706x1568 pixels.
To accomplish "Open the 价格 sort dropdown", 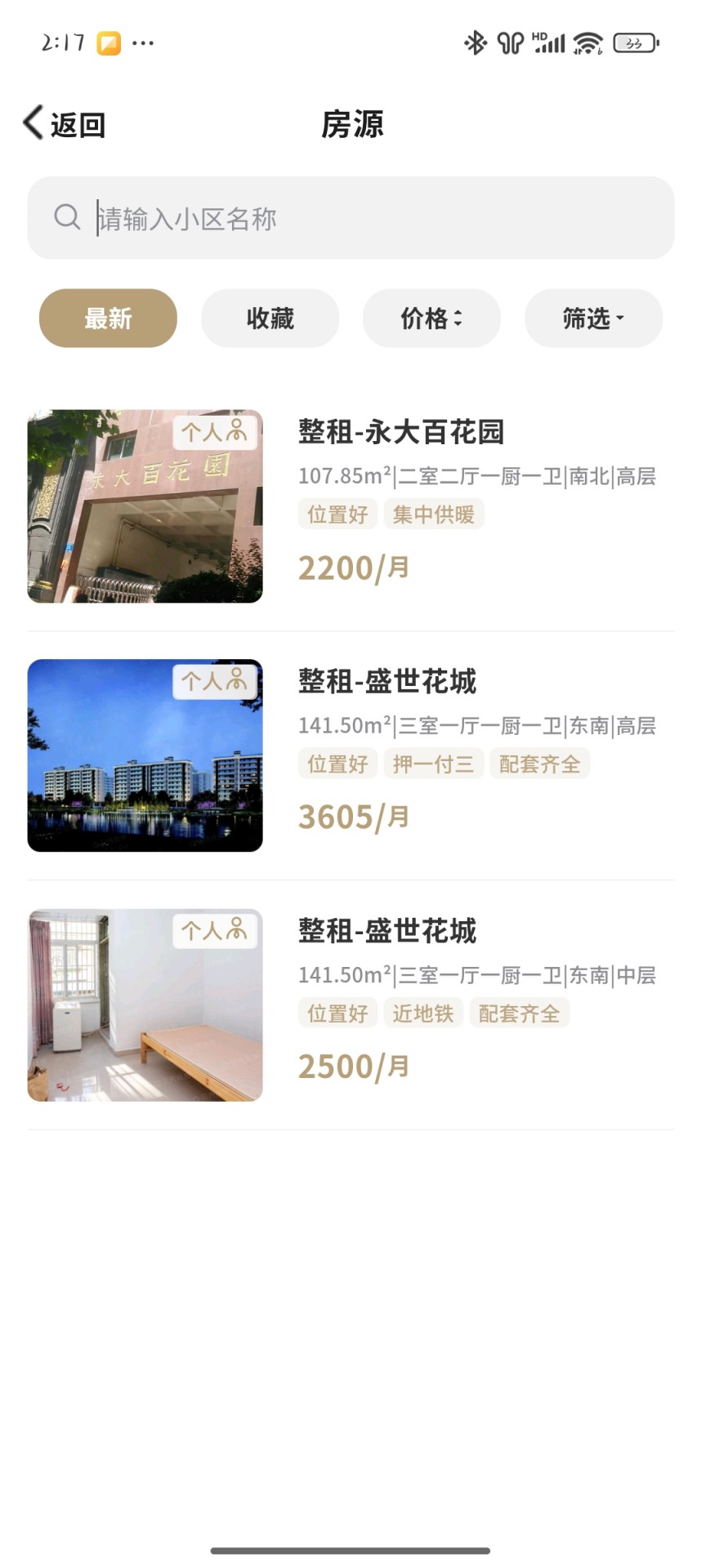I will pyautogui.click(x=431, y=318).
